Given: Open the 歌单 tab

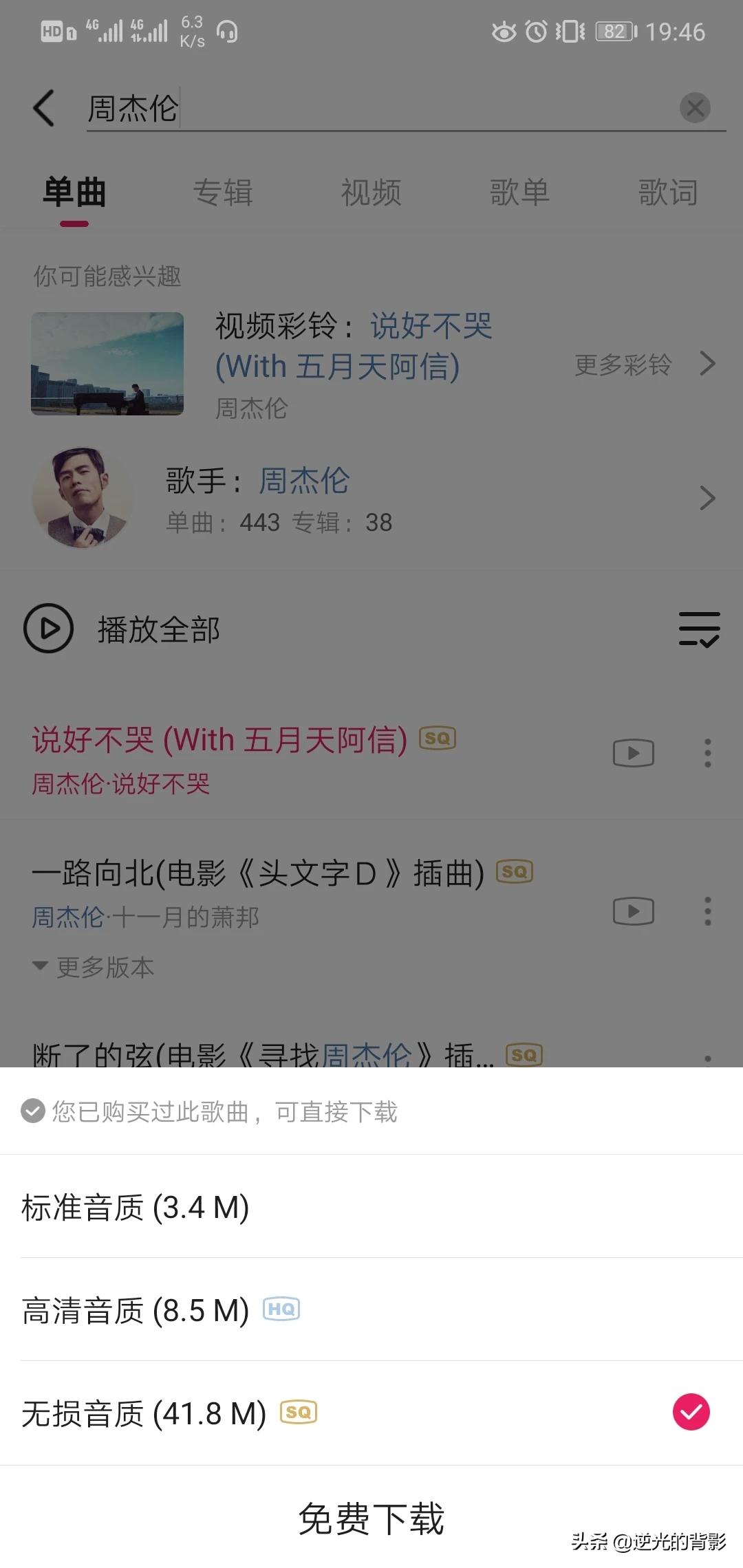Looking at the screenshot, I should coord(519,193).
